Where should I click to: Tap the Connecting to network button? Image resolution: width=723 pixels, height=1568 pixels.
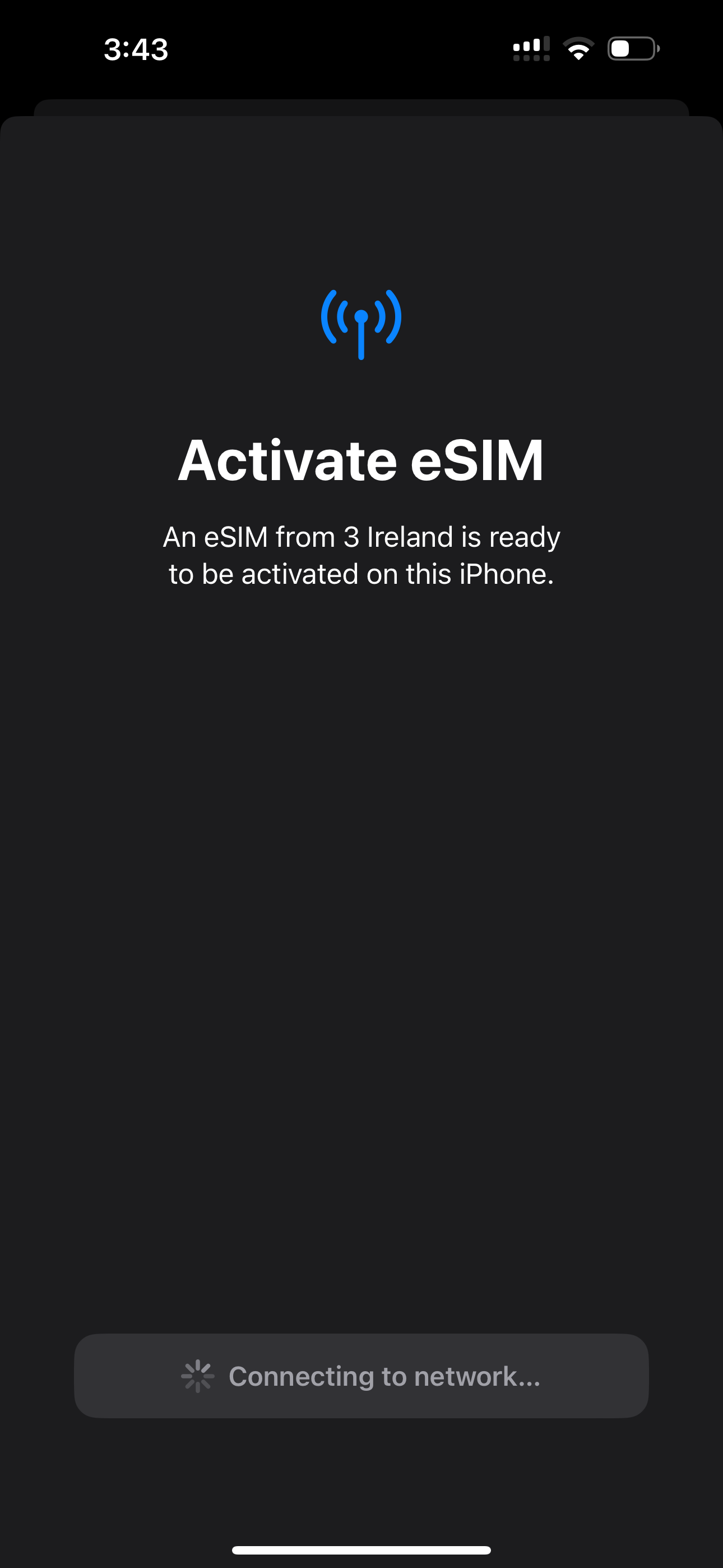[361, 1376]
